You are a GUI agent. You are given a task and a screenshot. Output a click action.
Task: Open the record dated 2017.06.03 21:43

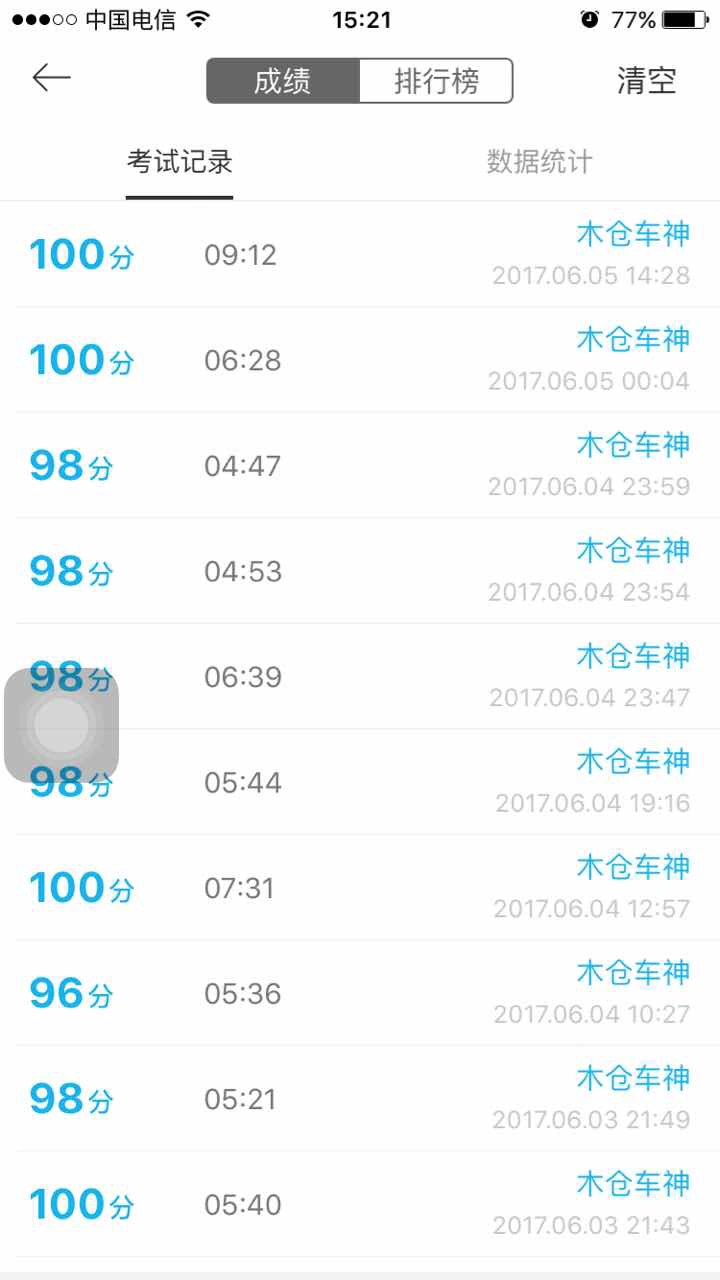coord(360,1204)
